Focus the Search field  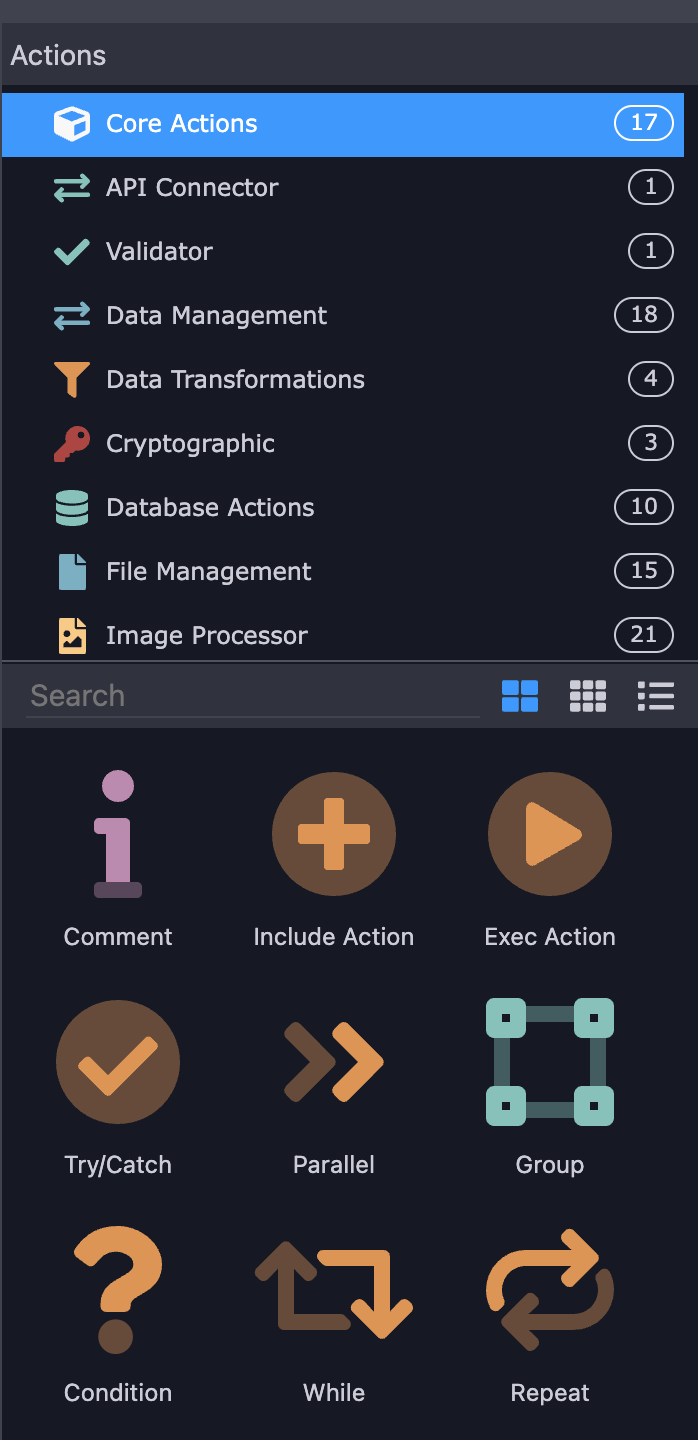click(x=253, y=696)
